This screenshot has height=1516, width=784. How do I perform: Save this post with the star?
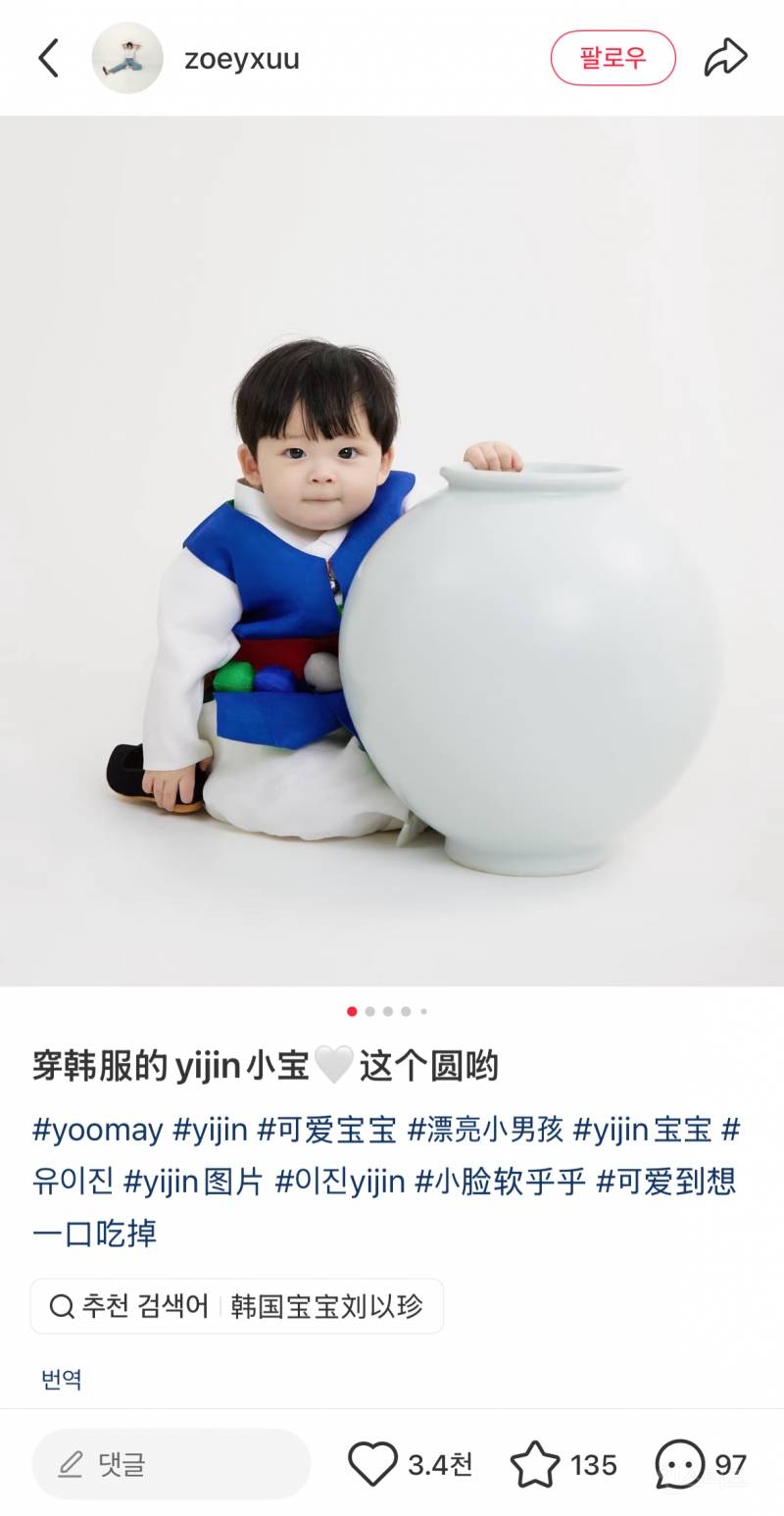pyautogui.click(x=535, y=1464)
